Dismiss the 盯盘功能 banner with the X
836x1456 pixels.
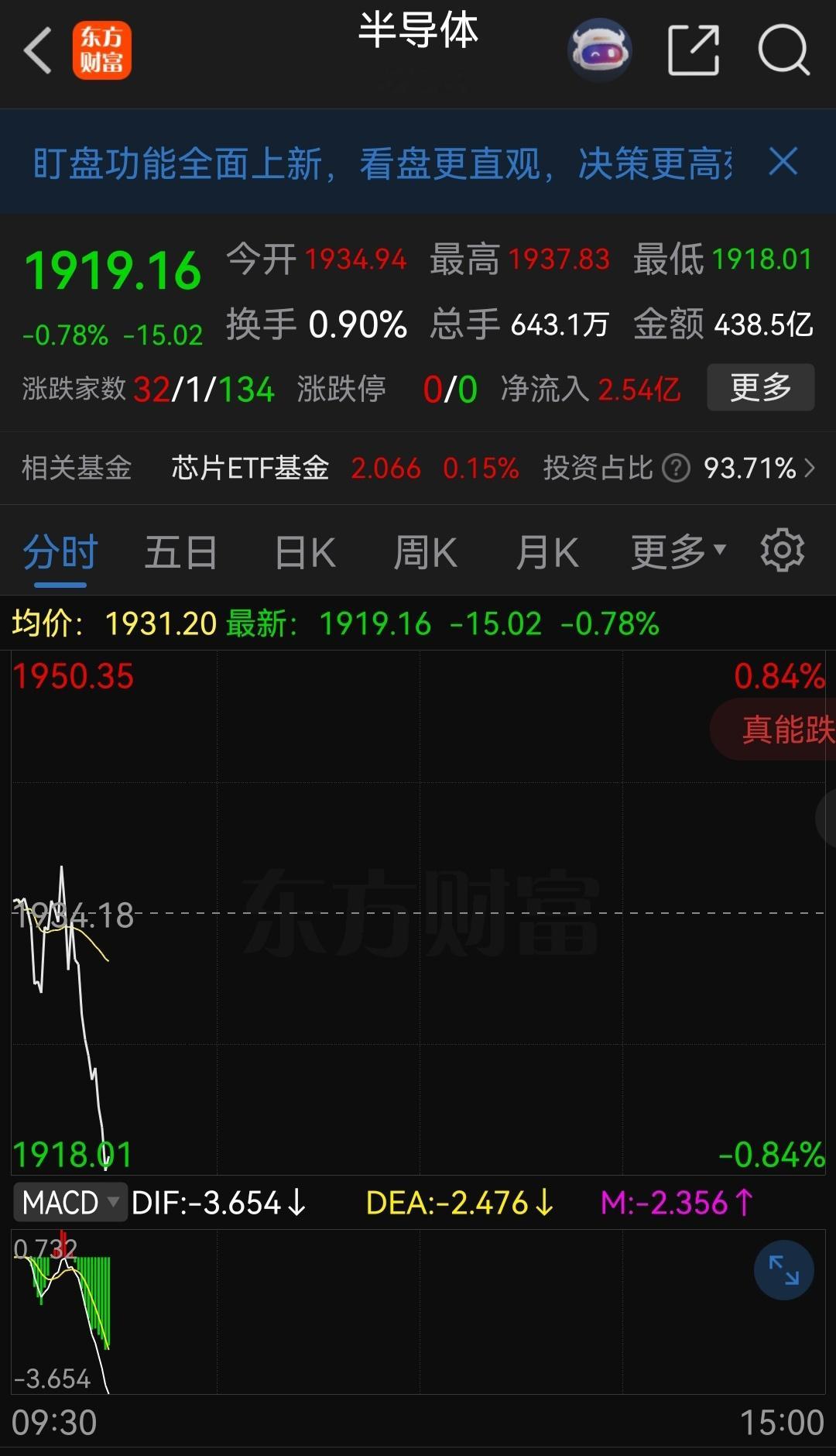(x=783, y=163)
